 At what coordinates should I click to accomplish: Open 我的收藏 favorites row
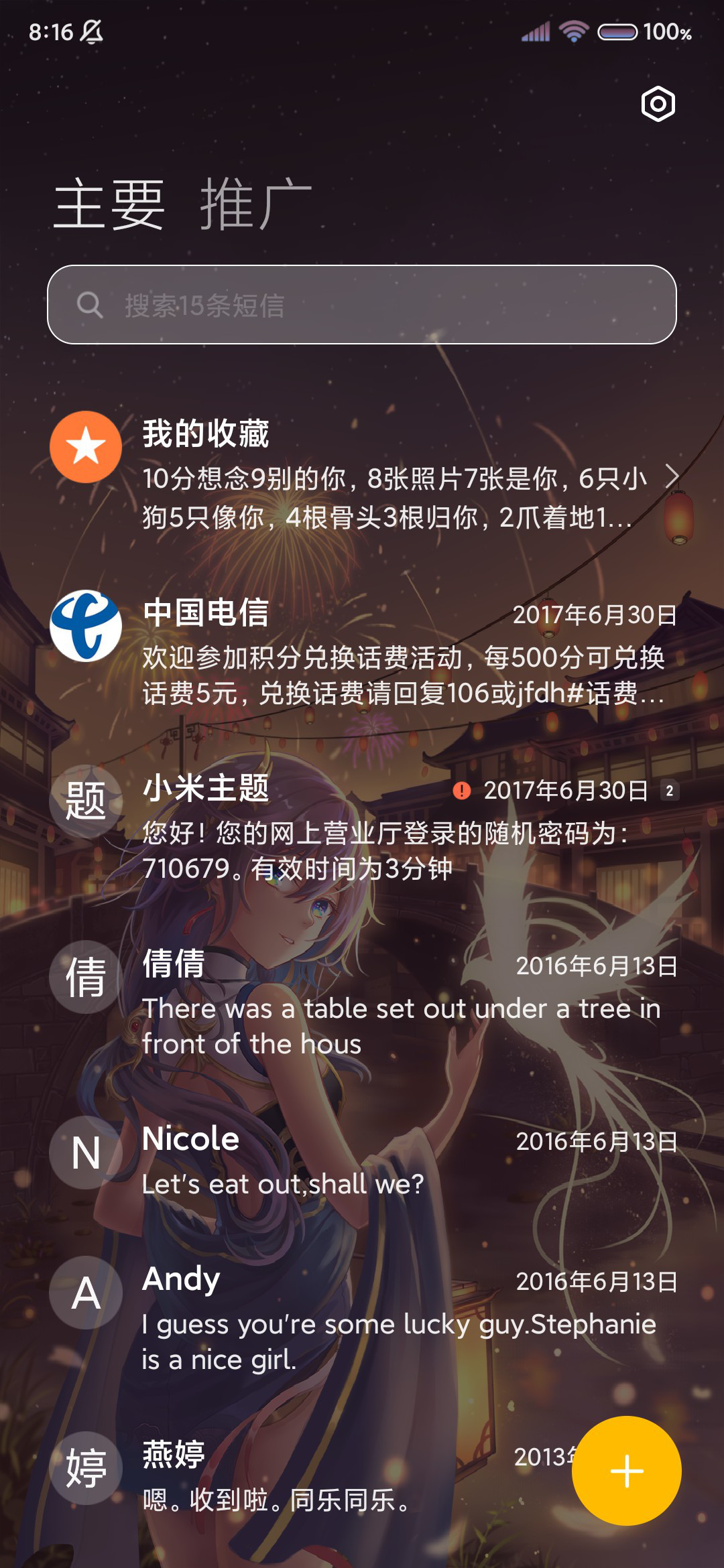click(362, 474)
